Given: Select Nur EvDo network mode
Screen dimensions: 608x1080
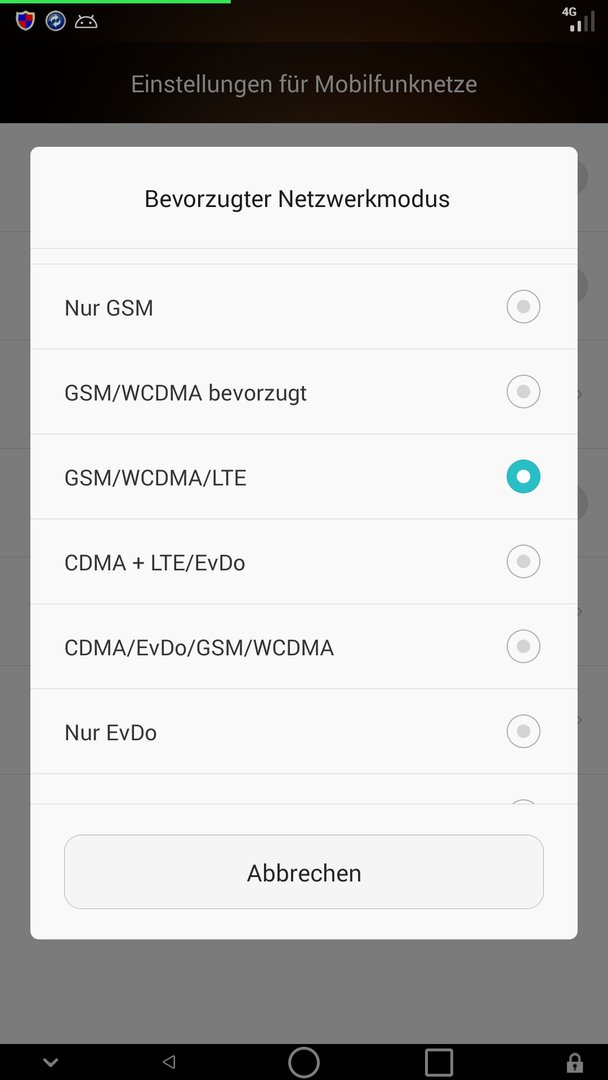Looking at the screenshot, I should point(304,731).
